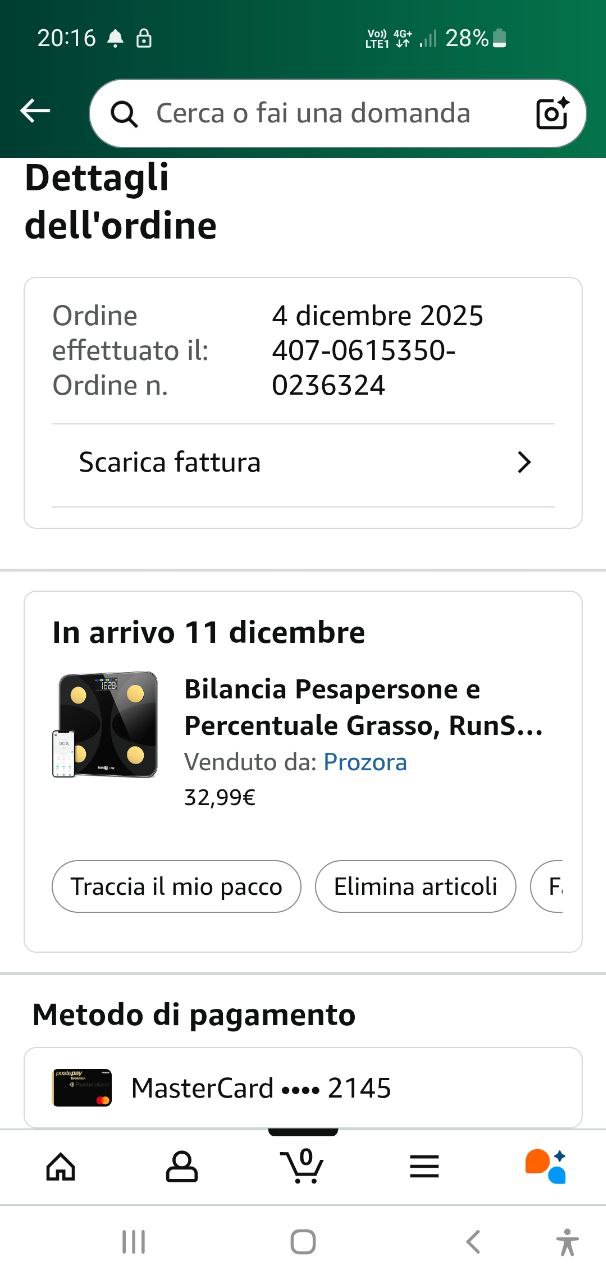Screen dimensions: 606x1280
Task: Open seller Prozora's page
Action: pos(365,762)
